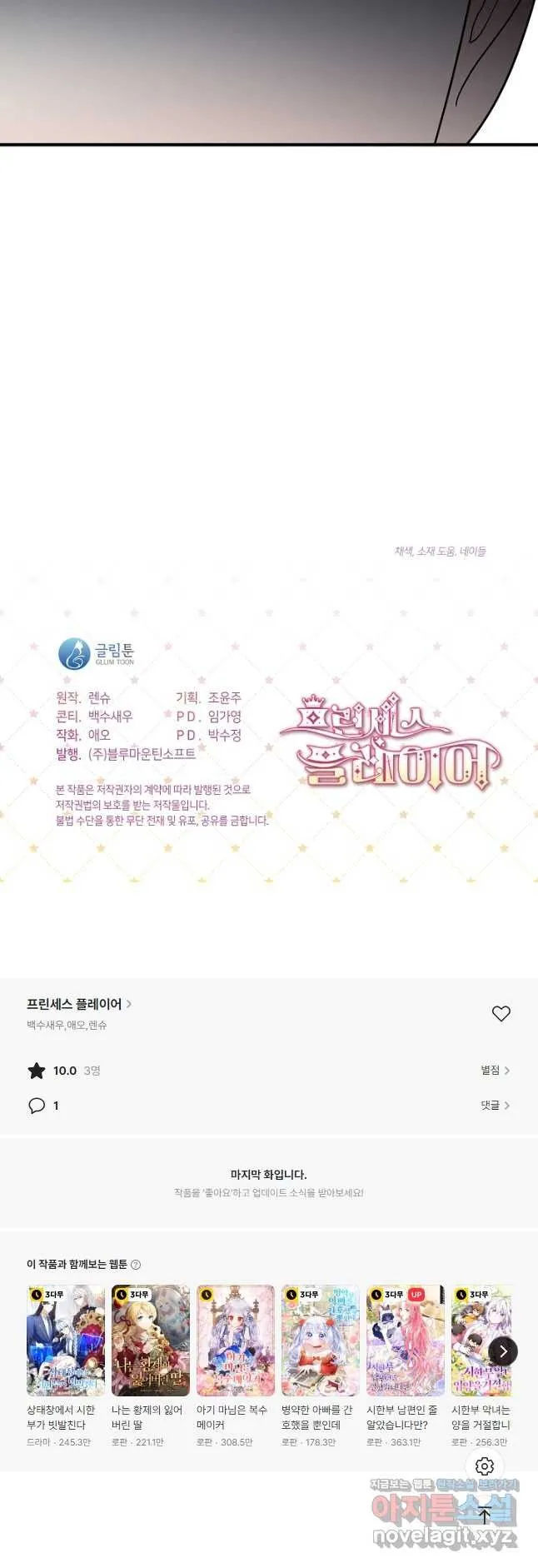The height and width of the screenshot is (1568, 538).
Task: Open the webtoon 상태창에서 시한부가 빗발친다
Action: tap(66, 1341)
